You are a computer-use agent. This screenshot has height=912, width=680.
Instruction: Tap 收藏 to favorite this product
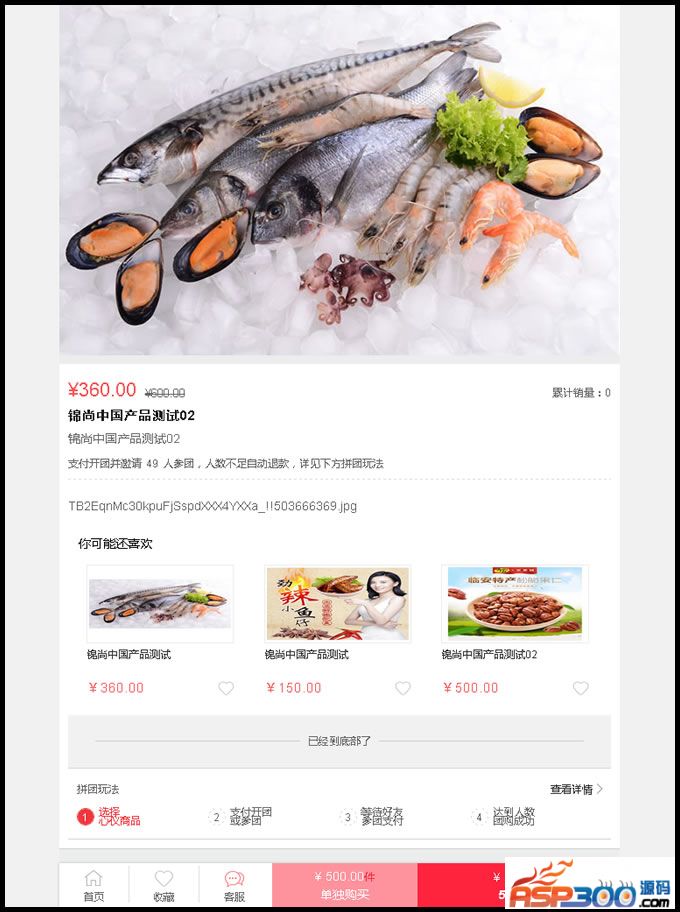click(x=164, y=886)
